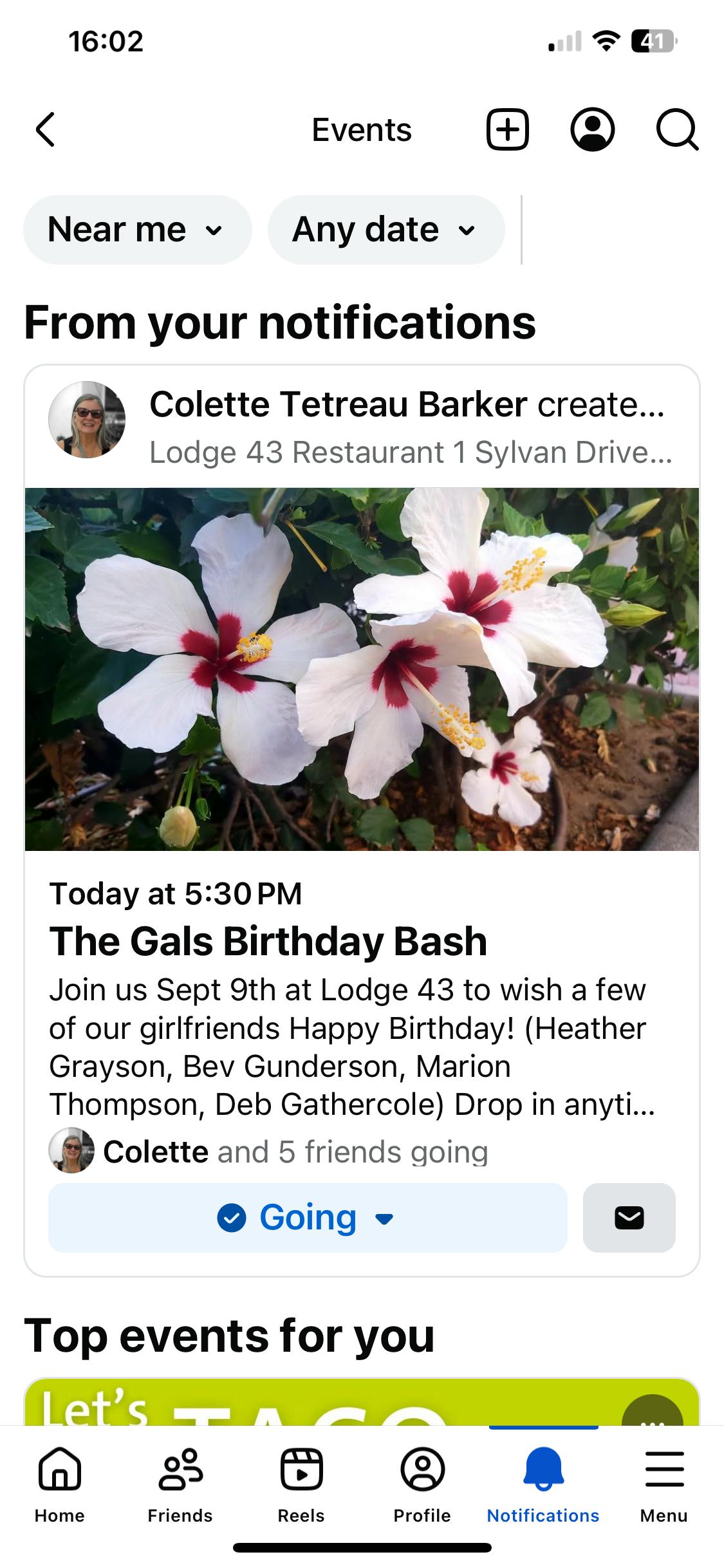This screenshot has width=724, height=1568.
Task: Go back from the Events page
Action: pyautogui.click(x=45, y=130)
